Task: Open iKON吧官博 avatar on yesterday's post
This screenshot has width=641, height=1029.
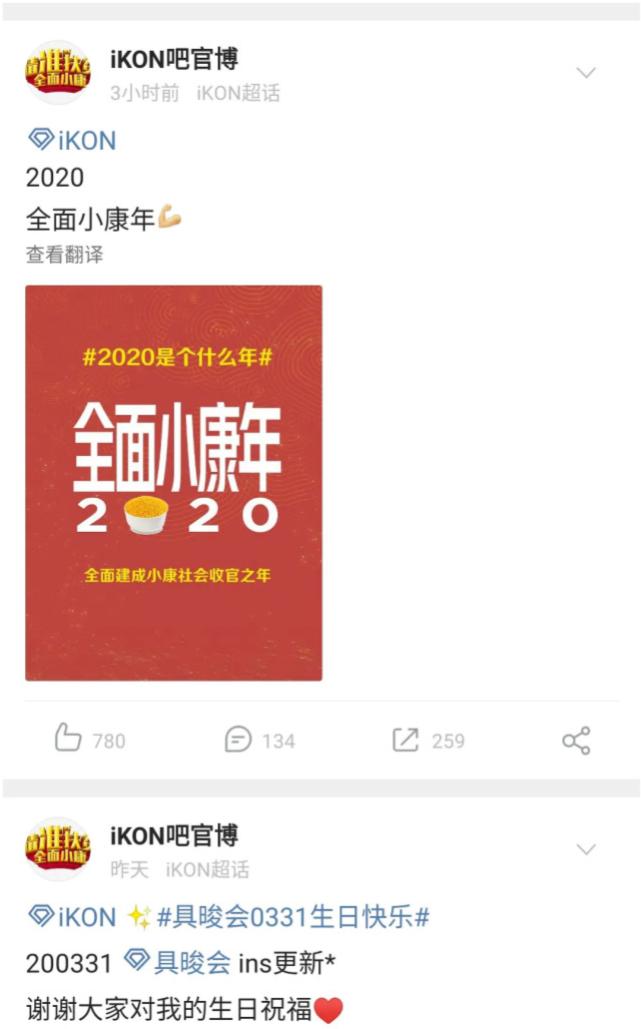Action: [58, 849]
